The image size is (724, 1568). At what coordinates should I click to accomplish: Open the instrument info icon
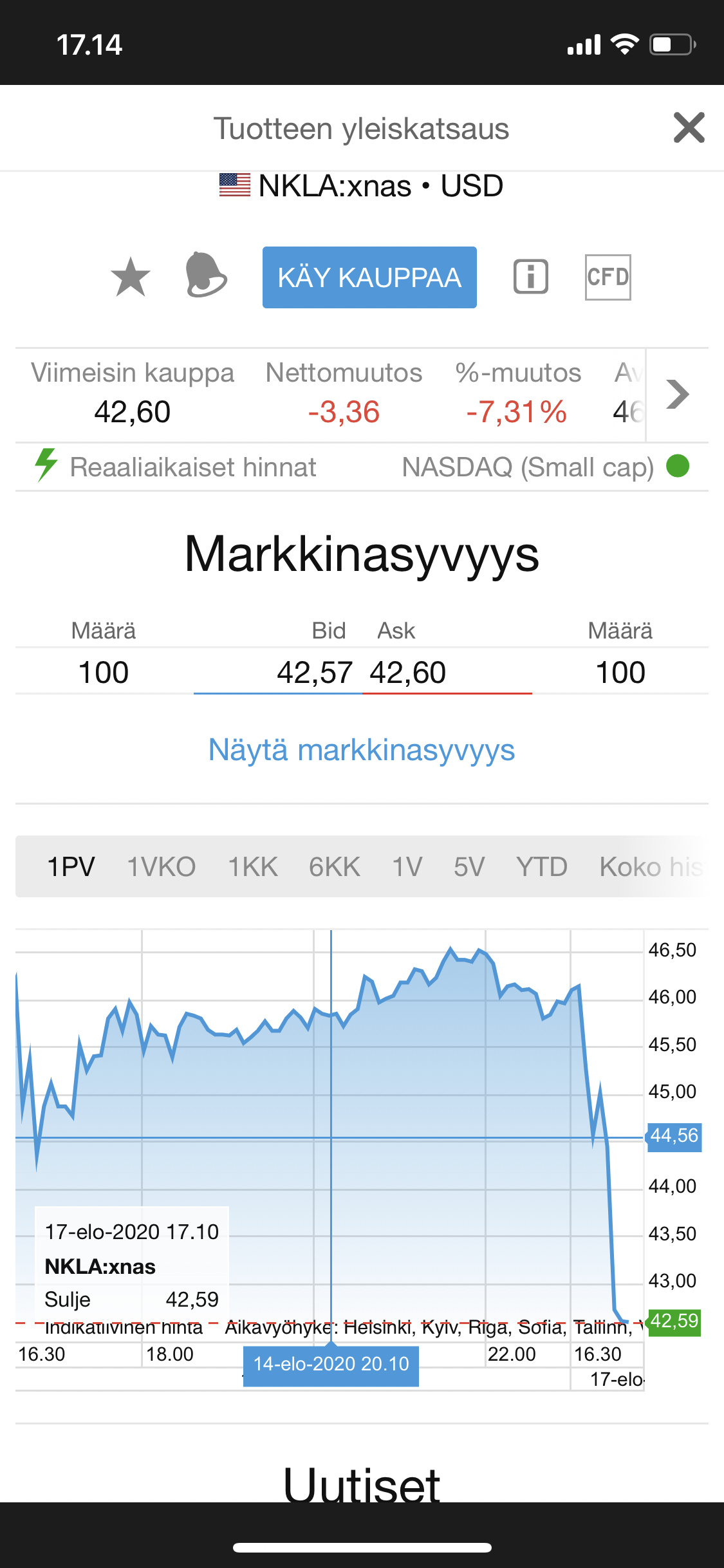tap(531, 277)
